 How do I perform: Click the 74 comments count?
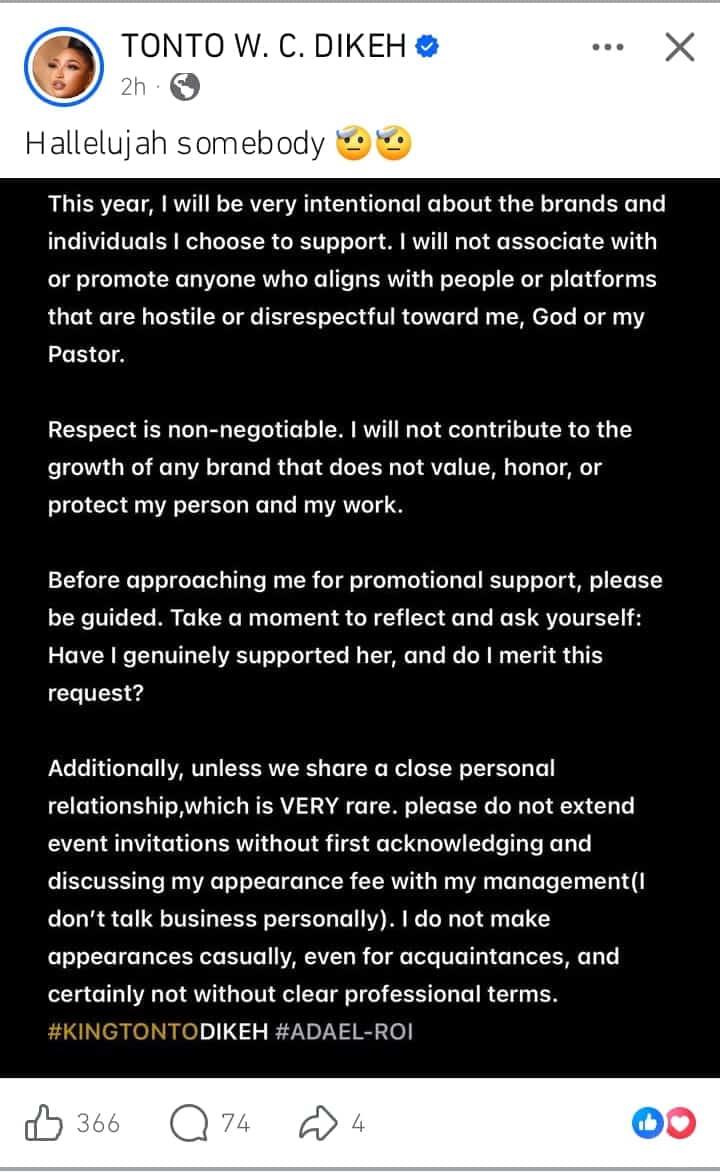pos(238,1123)
